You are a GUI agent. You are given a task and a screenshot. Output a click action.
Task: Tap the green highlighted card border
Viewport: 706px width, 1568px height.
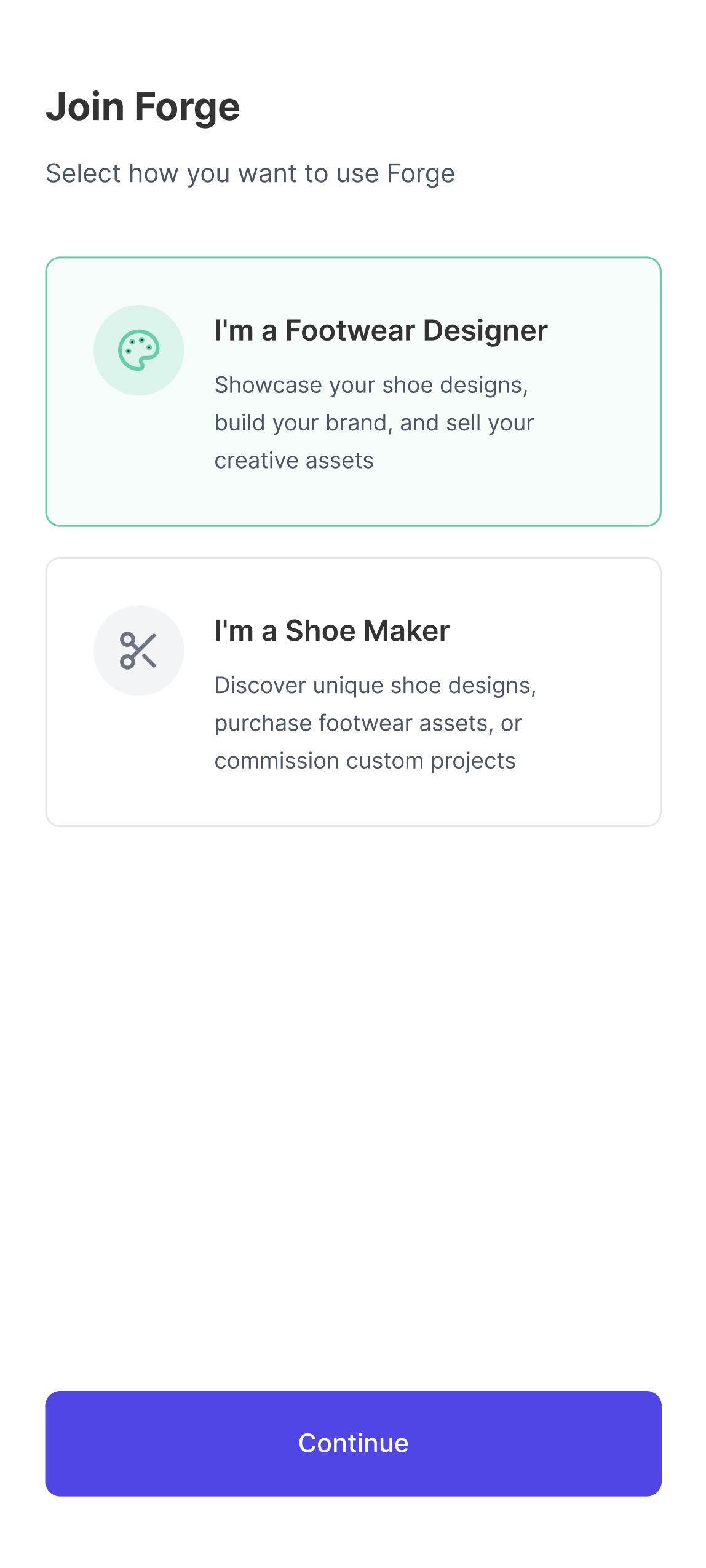(x=353, y=258)
